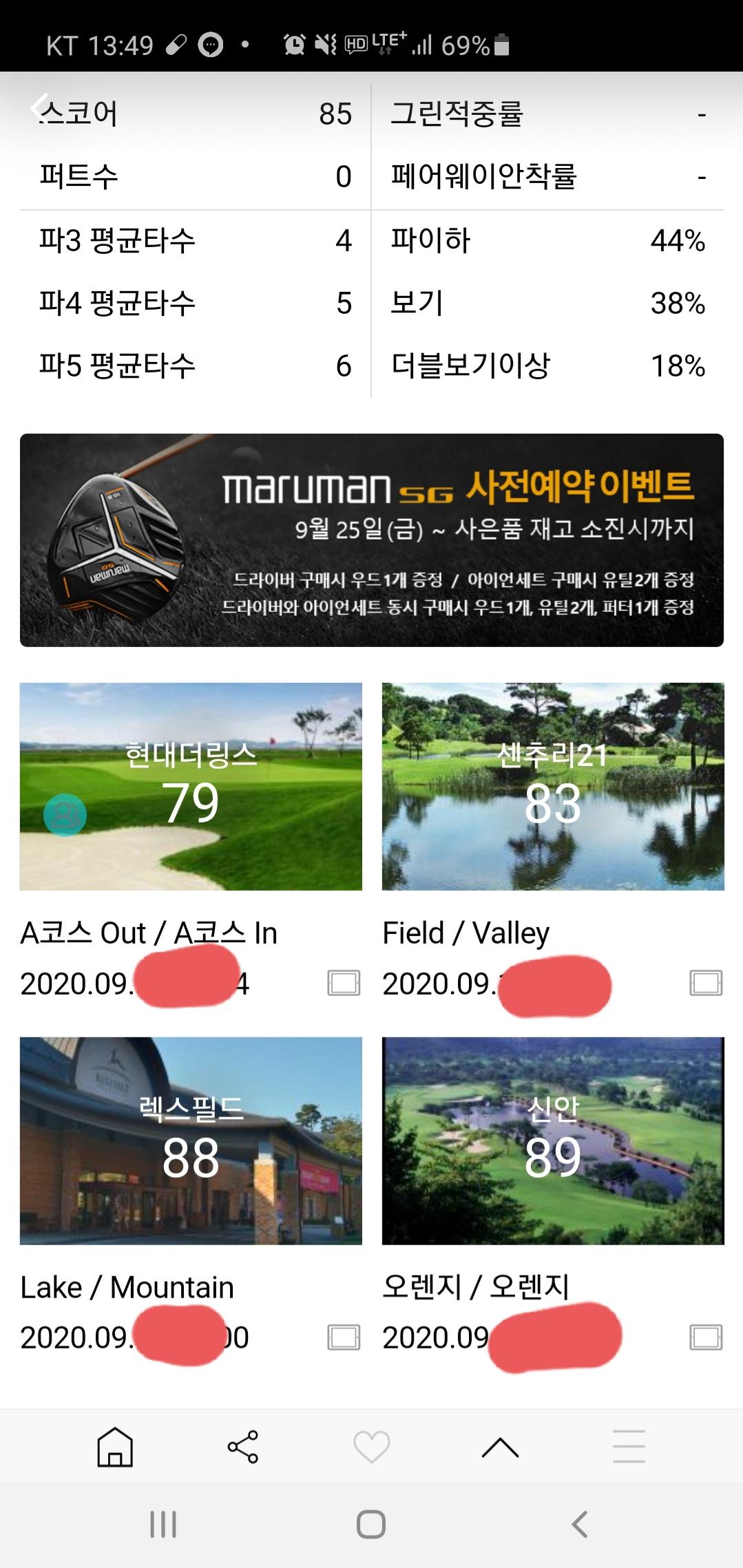This screenshot has height=1568, width=743.
Task: Tap the scorecard icon for 오렌지 / 오렌지 round
Action: [x=706, y=1337]
